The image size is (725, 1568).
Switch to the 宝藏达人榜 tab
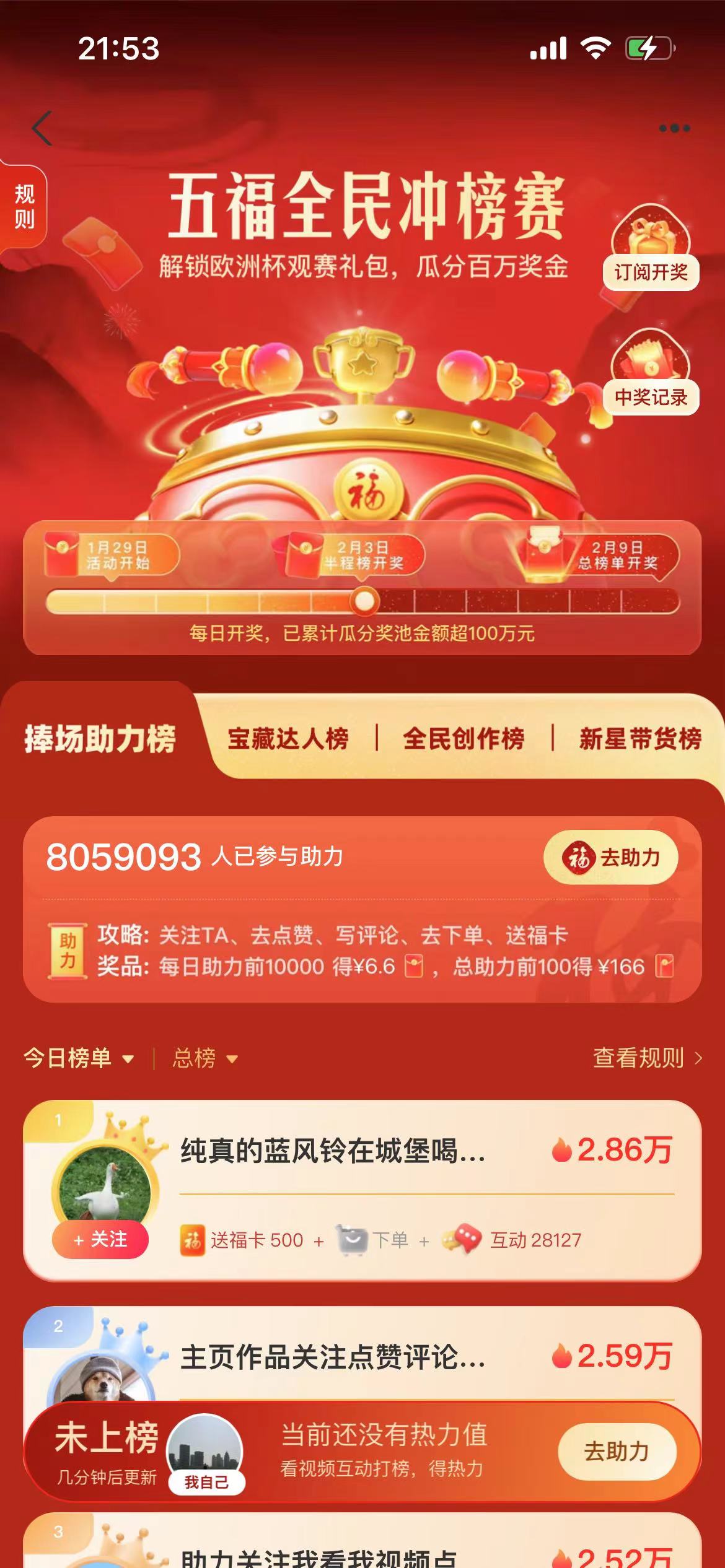point(288,738)
